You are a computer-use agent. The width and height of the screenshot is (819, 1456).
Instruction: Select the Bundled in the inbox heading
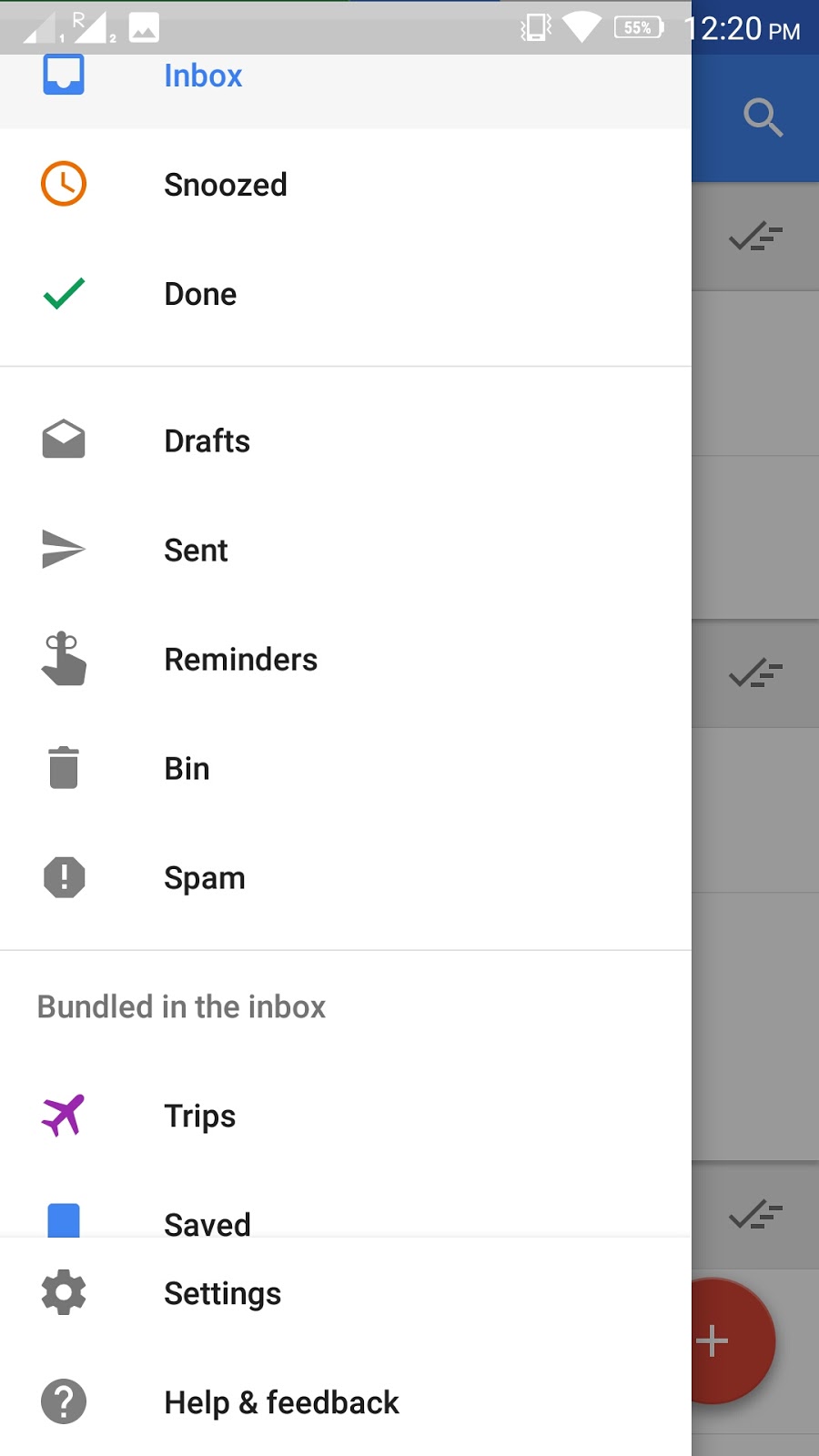point(180,1006)
